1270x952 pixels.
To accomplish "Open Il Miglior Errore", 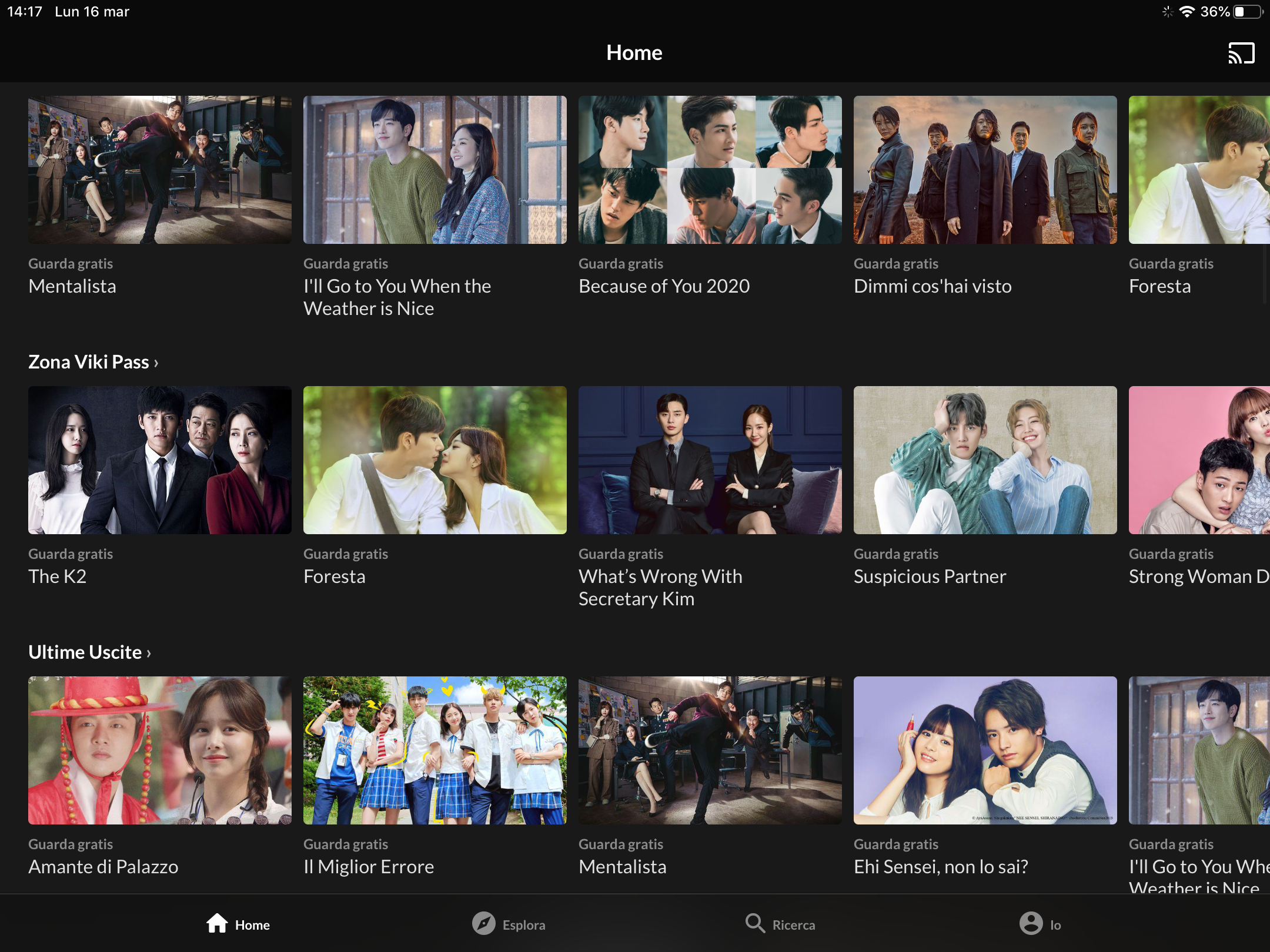I will [435, 750].
